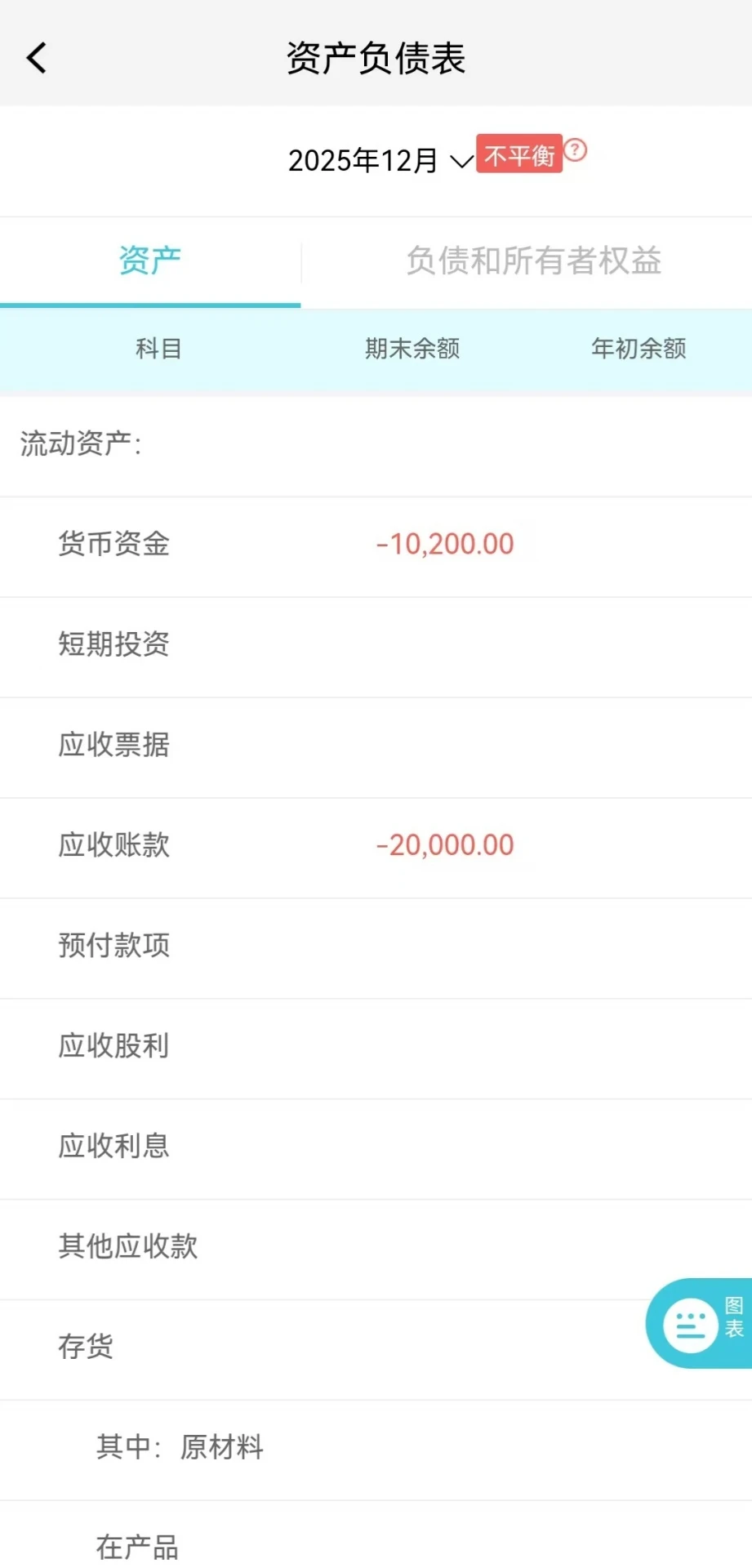Select the 资产 tab
752x1568 pixels.
click(x=150, y=261)
